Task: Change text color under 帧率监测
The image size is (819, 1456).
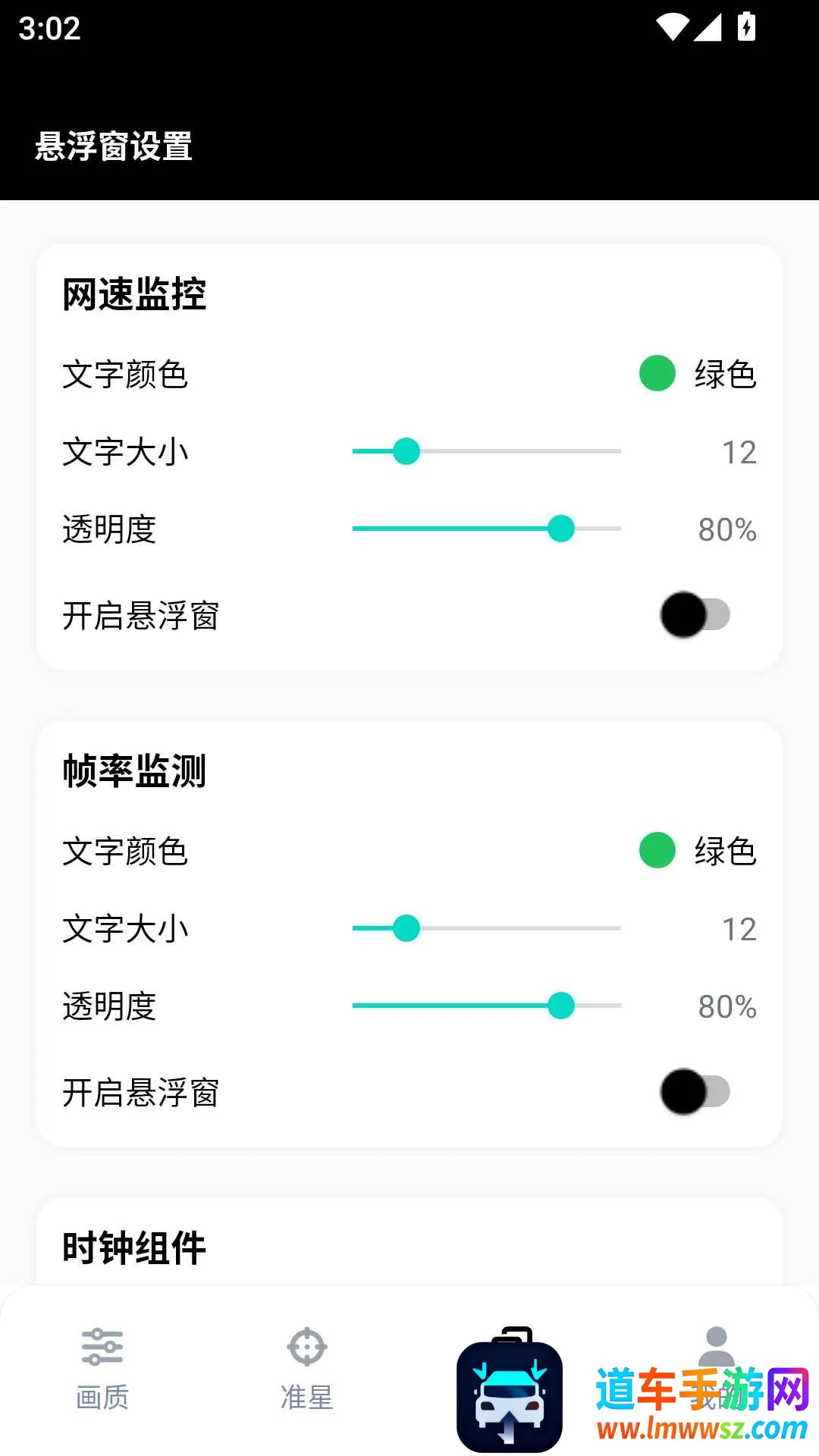Action: pyautogui.click(x=698, y=851)
